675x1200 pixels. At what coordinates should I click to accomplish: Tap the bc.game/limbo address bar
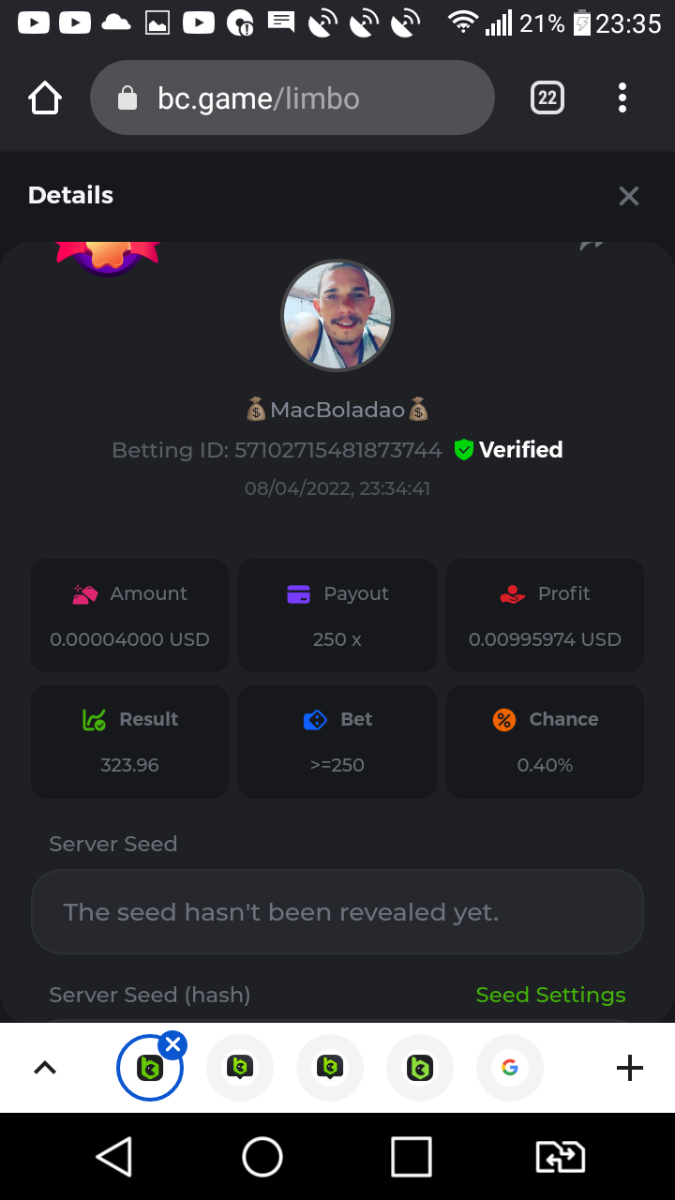[x=292, y=98]
